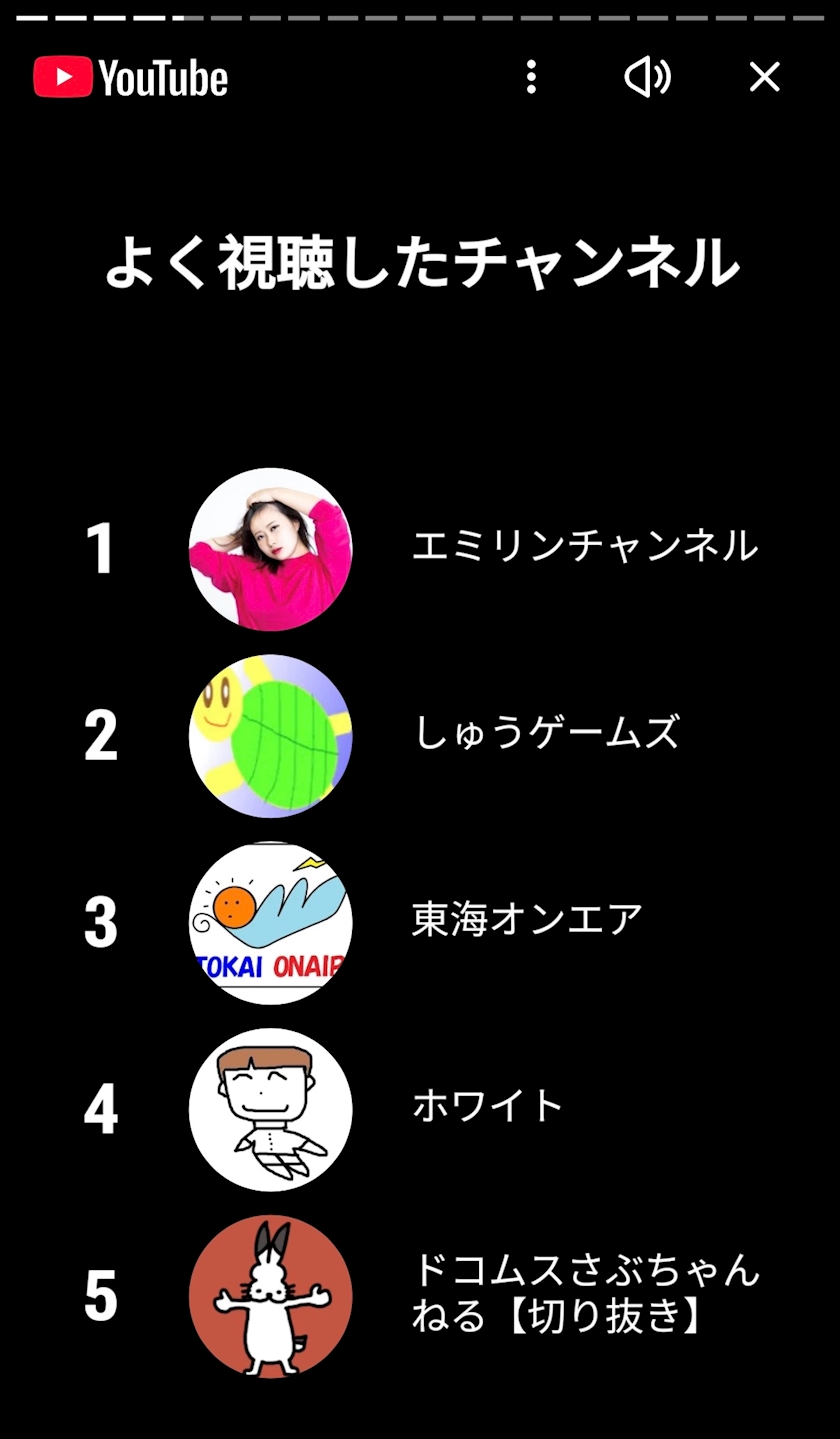840x1439 pixels.
Task: Open the three-dot overflow menu
Action: coord(531,77)
